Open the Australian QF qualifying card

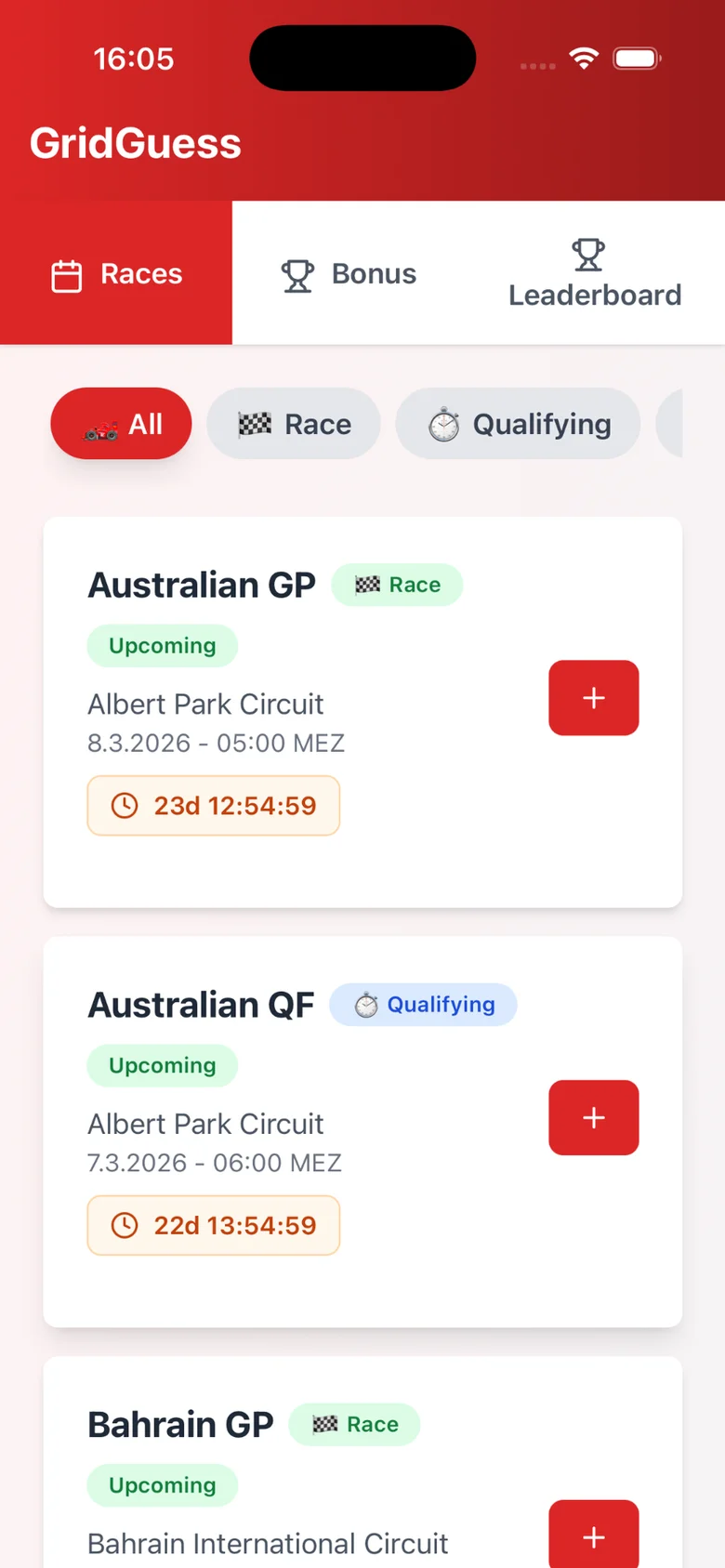click(362, 1132)
